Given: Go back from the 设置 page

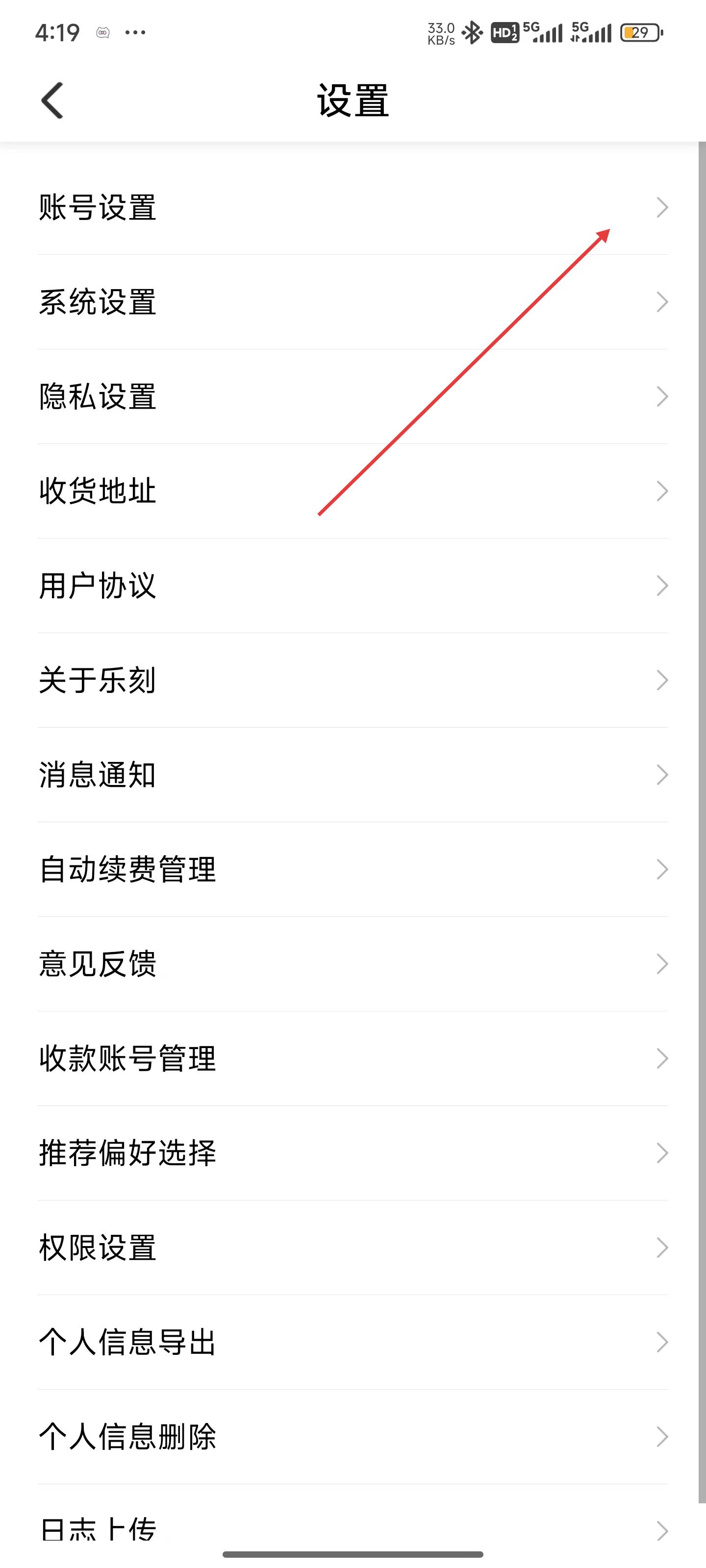Looking at the screenshot, I should click(x=52, y=100).
